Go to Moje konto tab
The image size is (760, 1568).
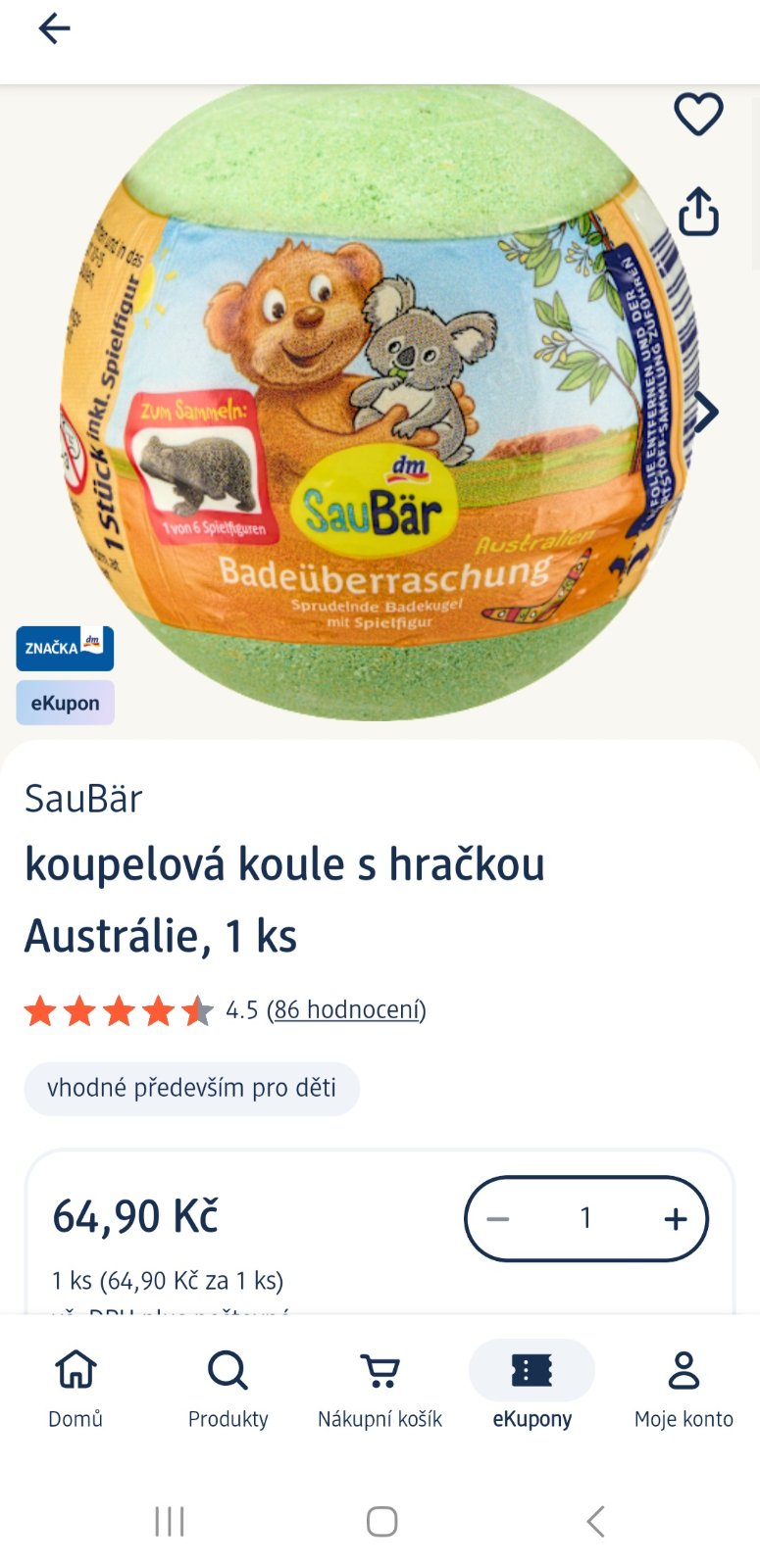[x=684, y=1389]
